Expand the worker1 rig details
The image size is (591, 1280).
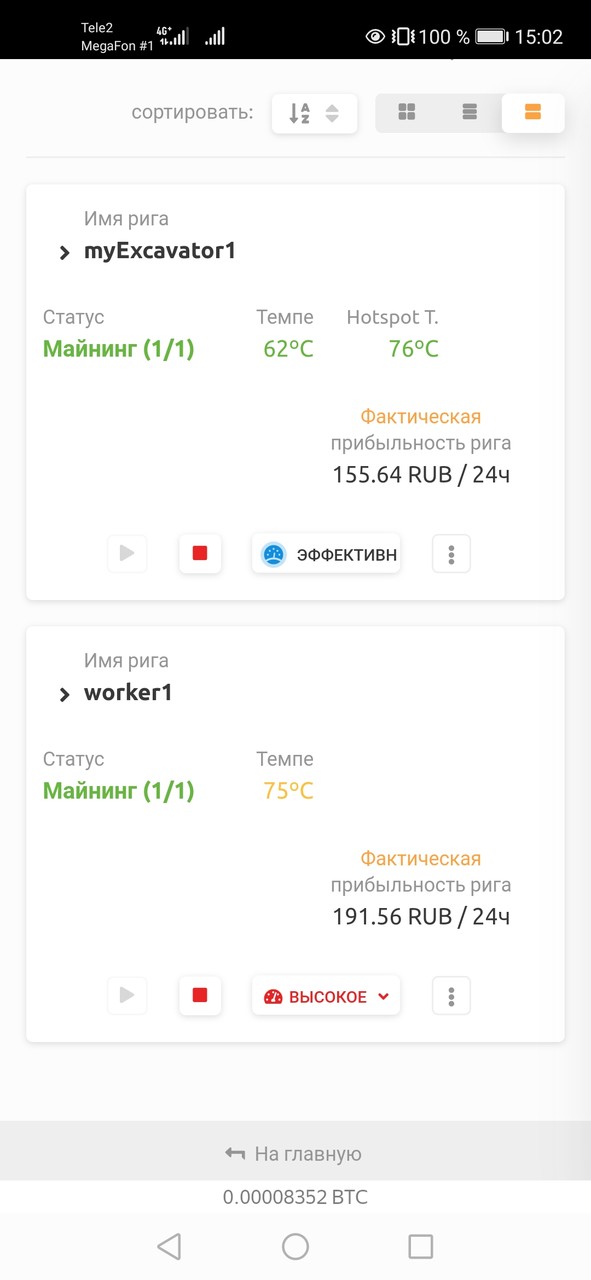point(65,694)
